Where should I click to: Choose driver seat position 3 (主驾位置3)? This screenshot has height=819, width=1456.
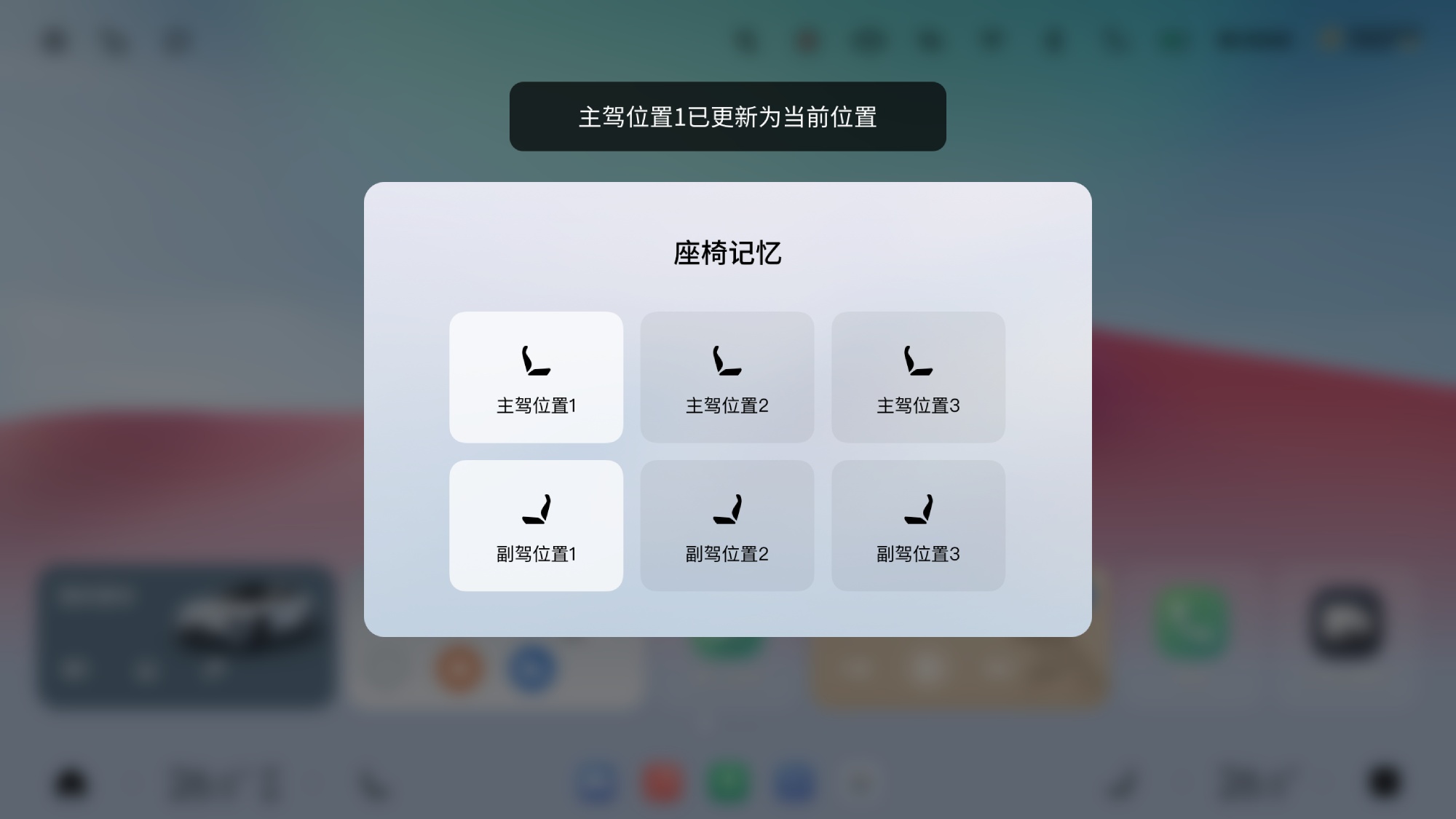(918, 377)
